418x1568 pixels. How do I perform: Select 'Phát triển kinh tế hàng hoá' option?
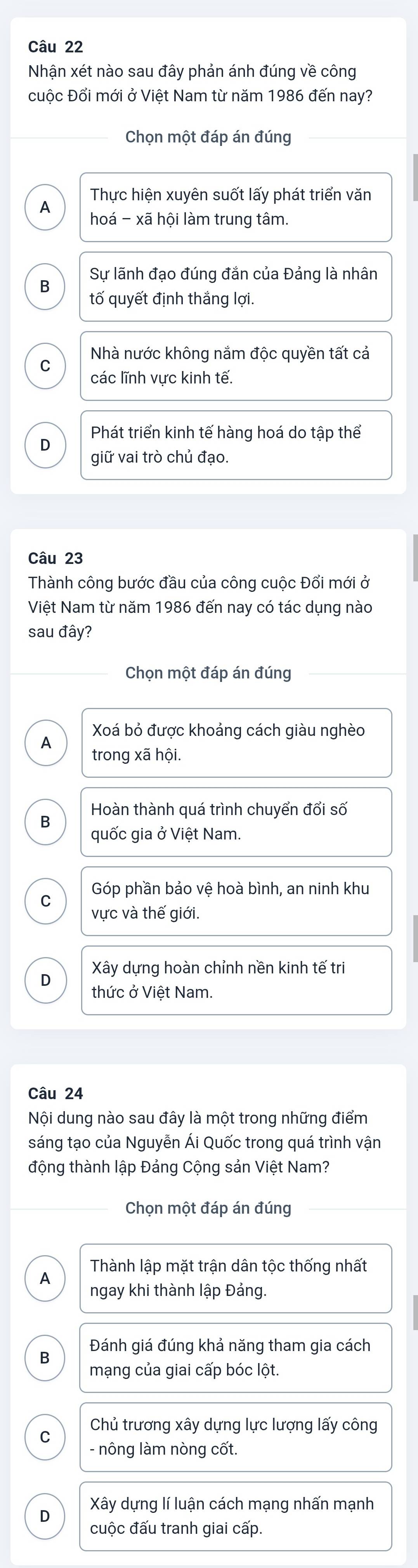[x=236, y=445]
